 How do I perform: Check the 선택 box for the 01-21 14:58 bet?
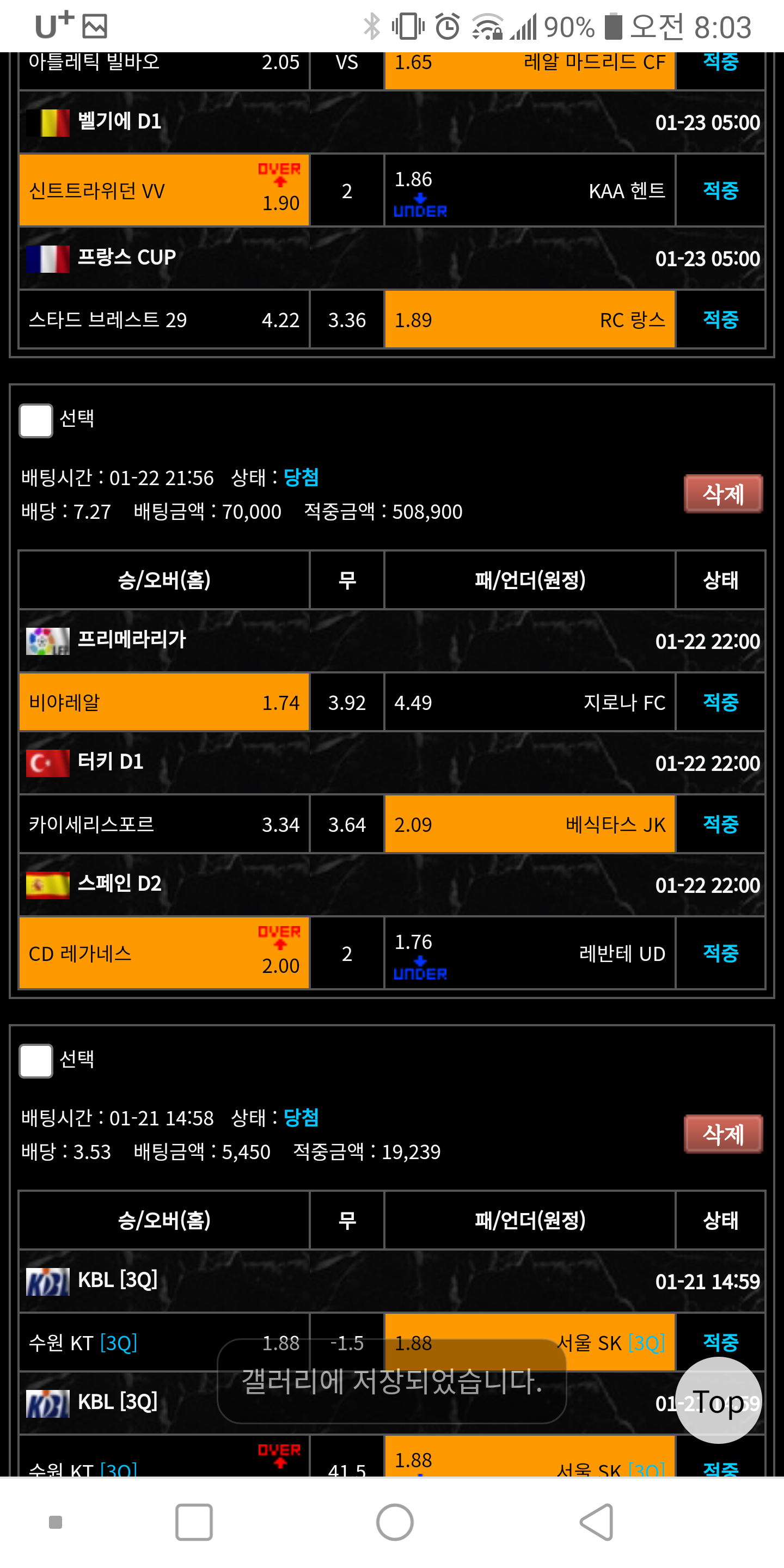coord(36,1061)
